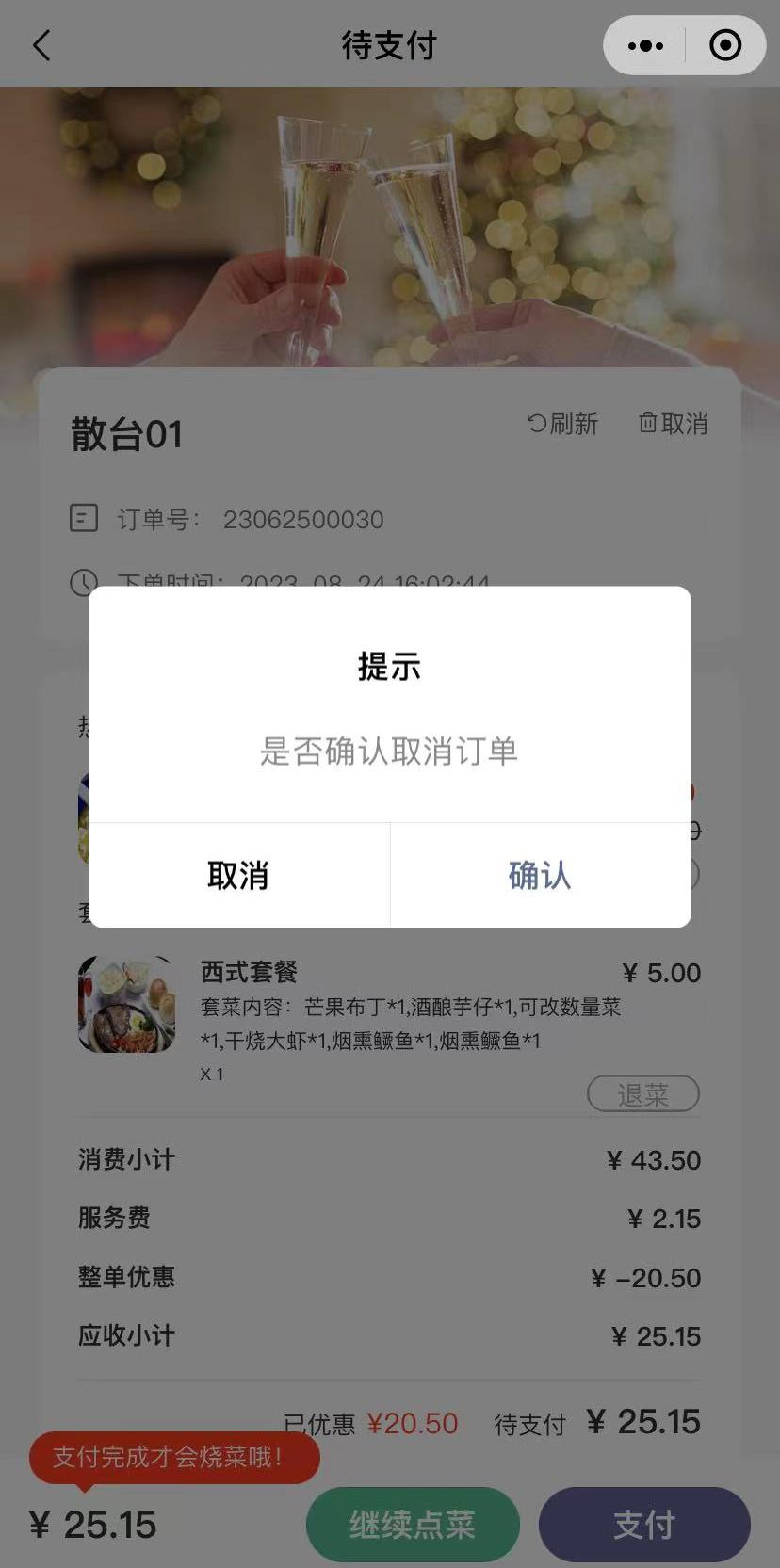780x1568 pixels.
Task: Pay the order with 支付
Action: pos(644,1524)
